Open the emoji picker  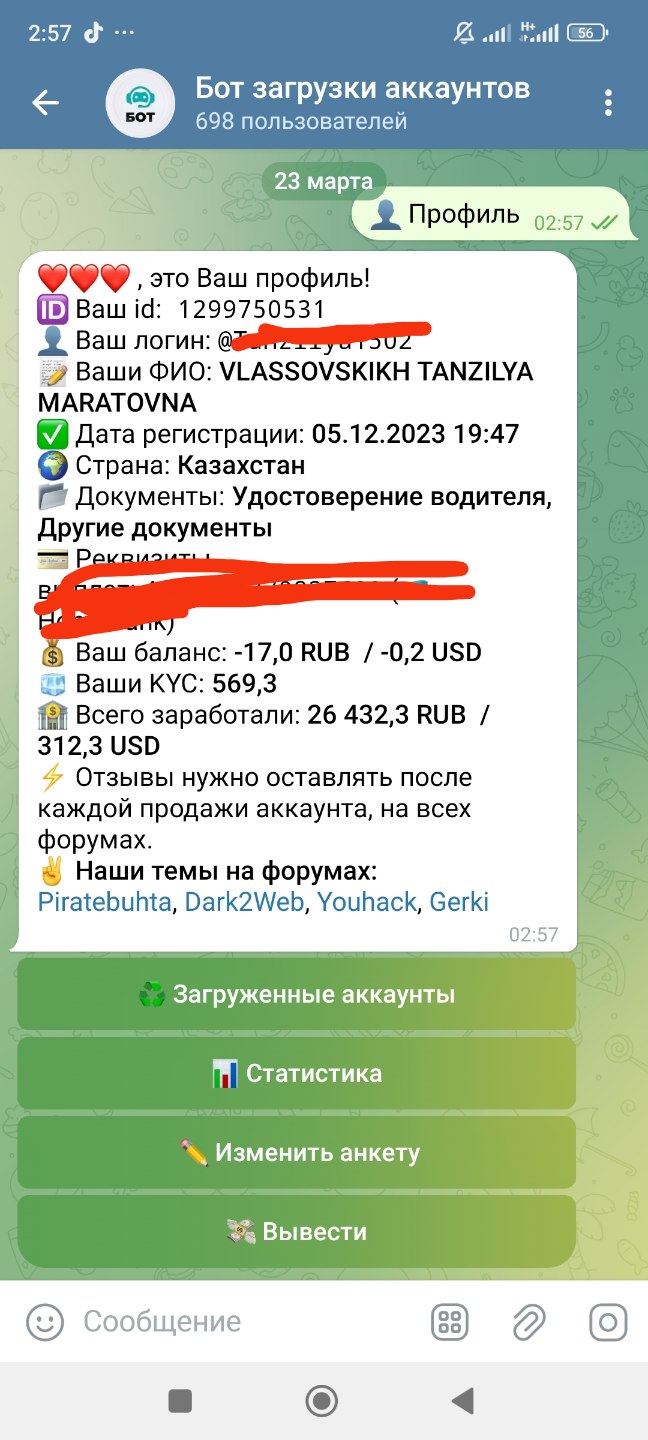click(44, 1322)
